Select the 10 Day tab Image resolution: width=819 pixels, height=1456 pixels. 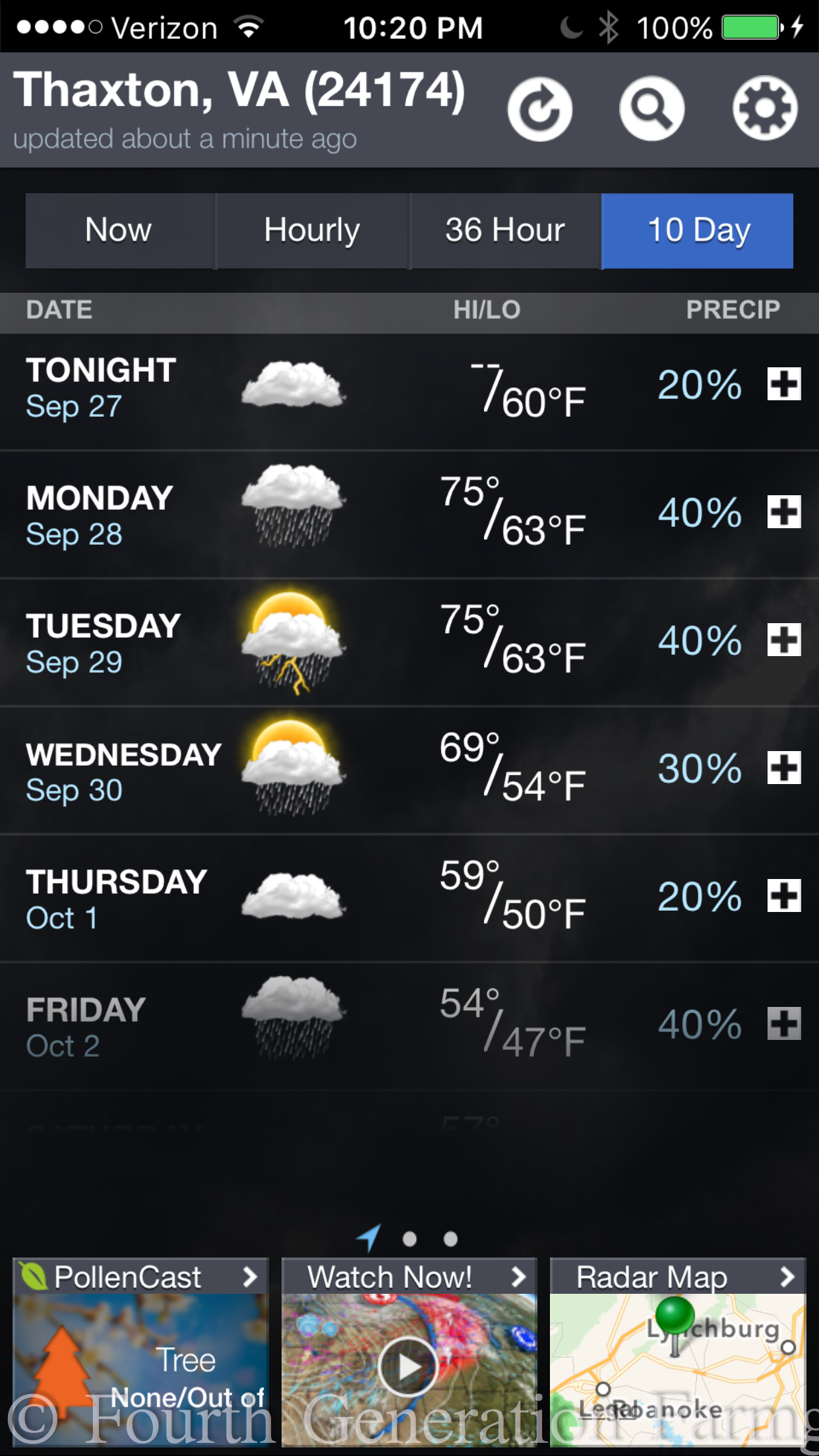[x=698, y=231]
